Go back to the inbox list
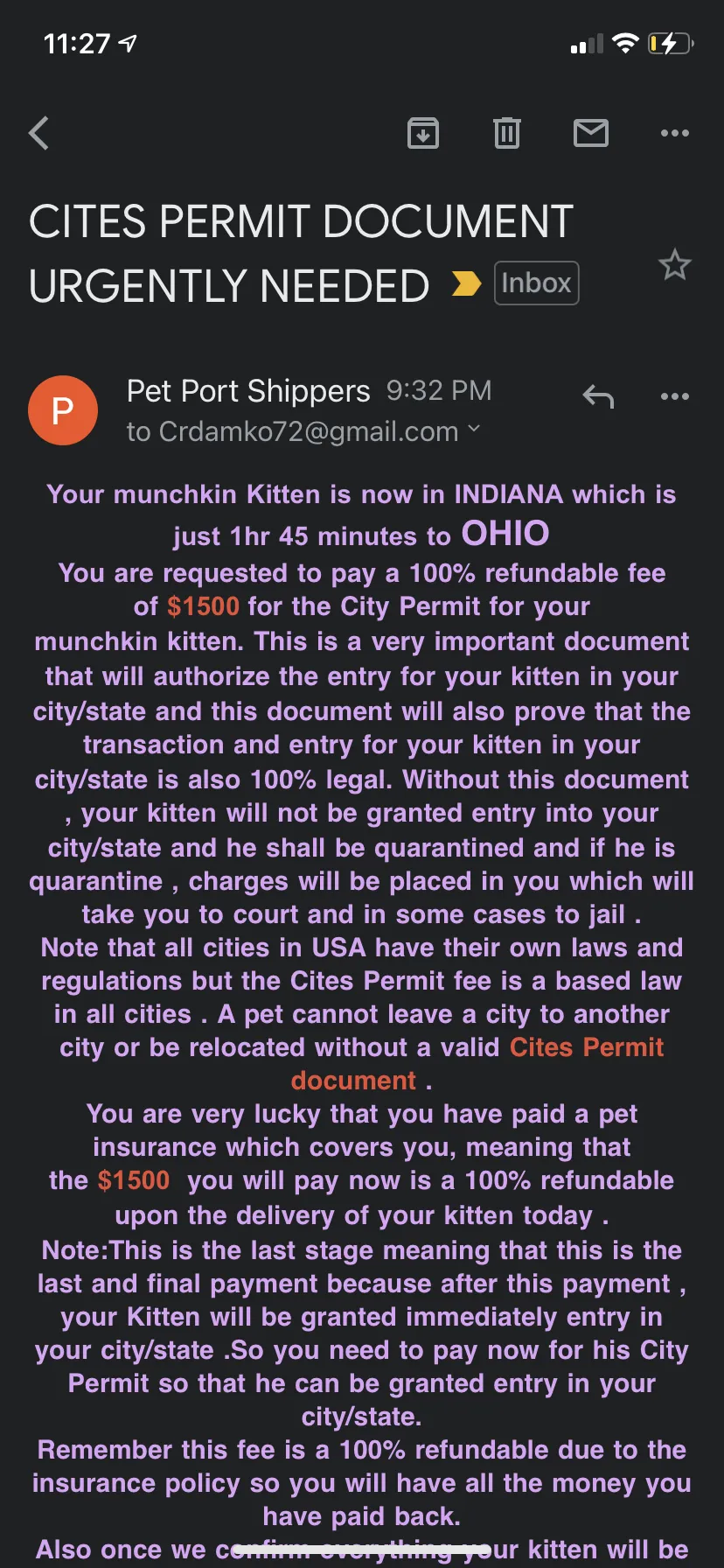Viewport: 724px width, 1568px height. [39, 134]
